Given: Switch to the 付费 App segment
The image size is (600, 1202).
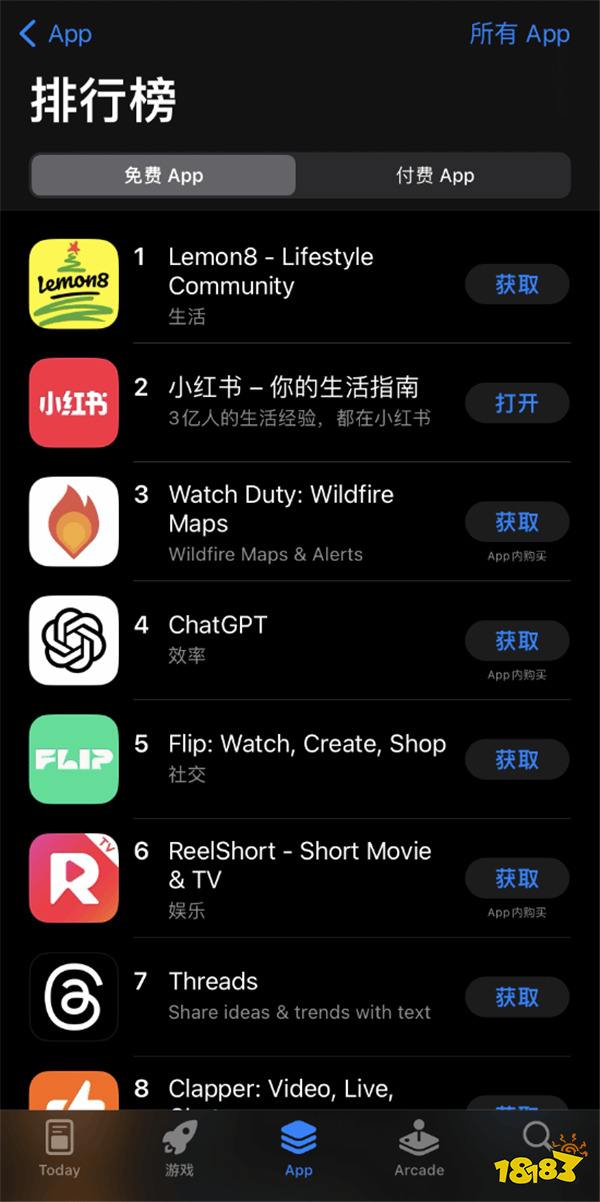Looking at the screenshot, I should 435,175.
